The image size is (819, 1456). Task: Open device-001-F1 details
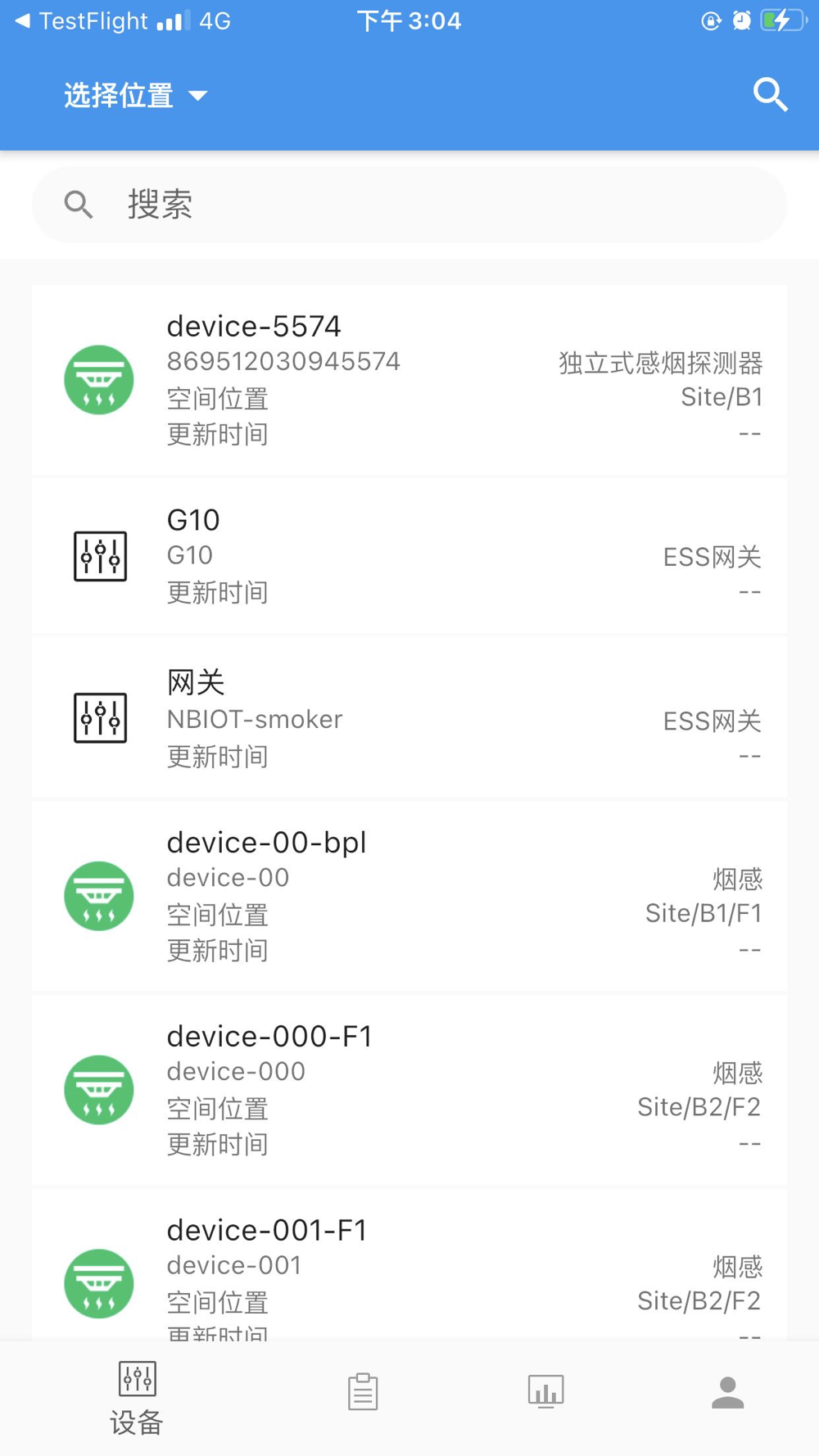(x=409, y=1265)
